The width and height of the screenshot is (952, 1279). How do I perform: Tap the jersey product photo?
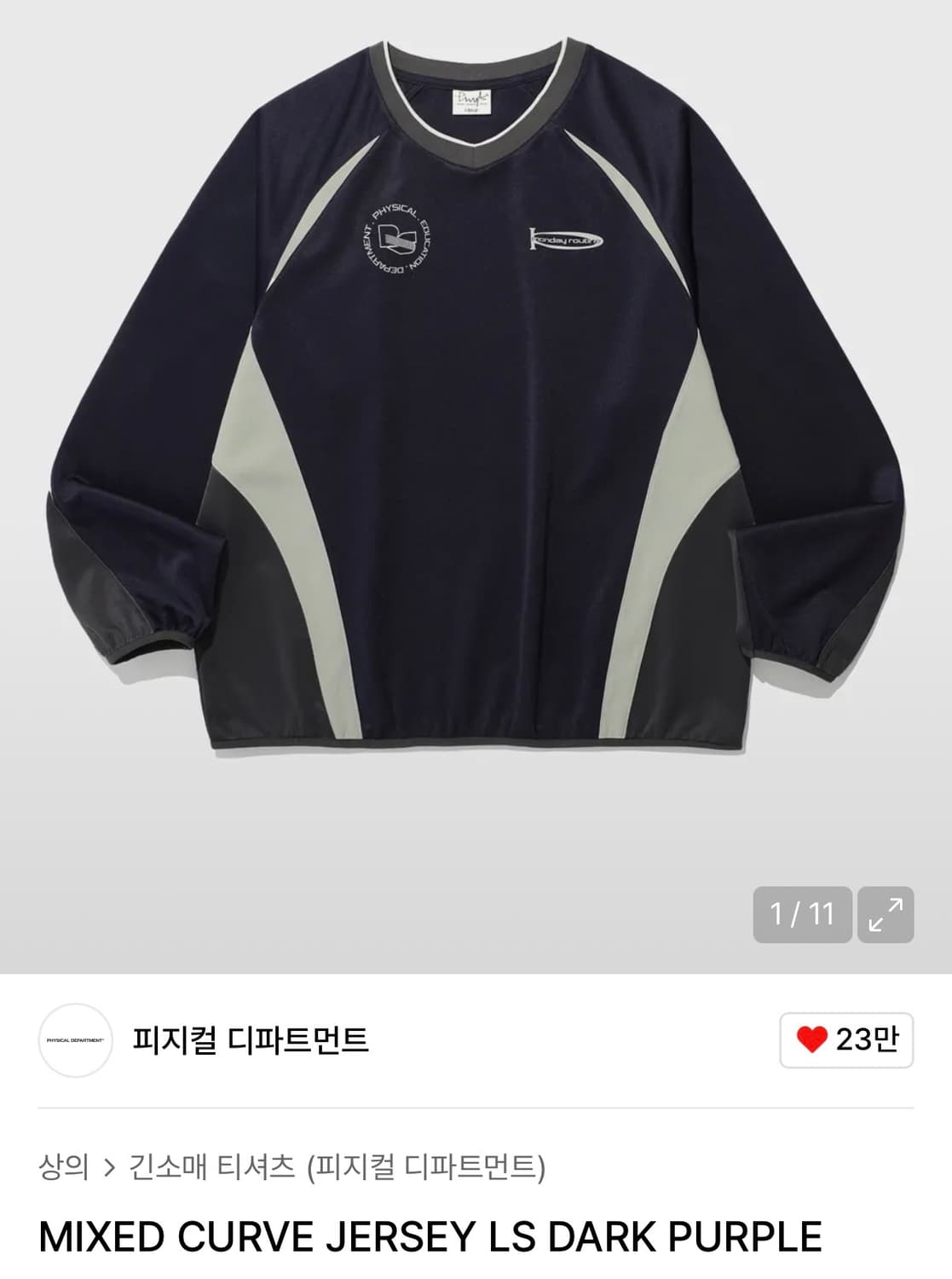tap(476, 401)
